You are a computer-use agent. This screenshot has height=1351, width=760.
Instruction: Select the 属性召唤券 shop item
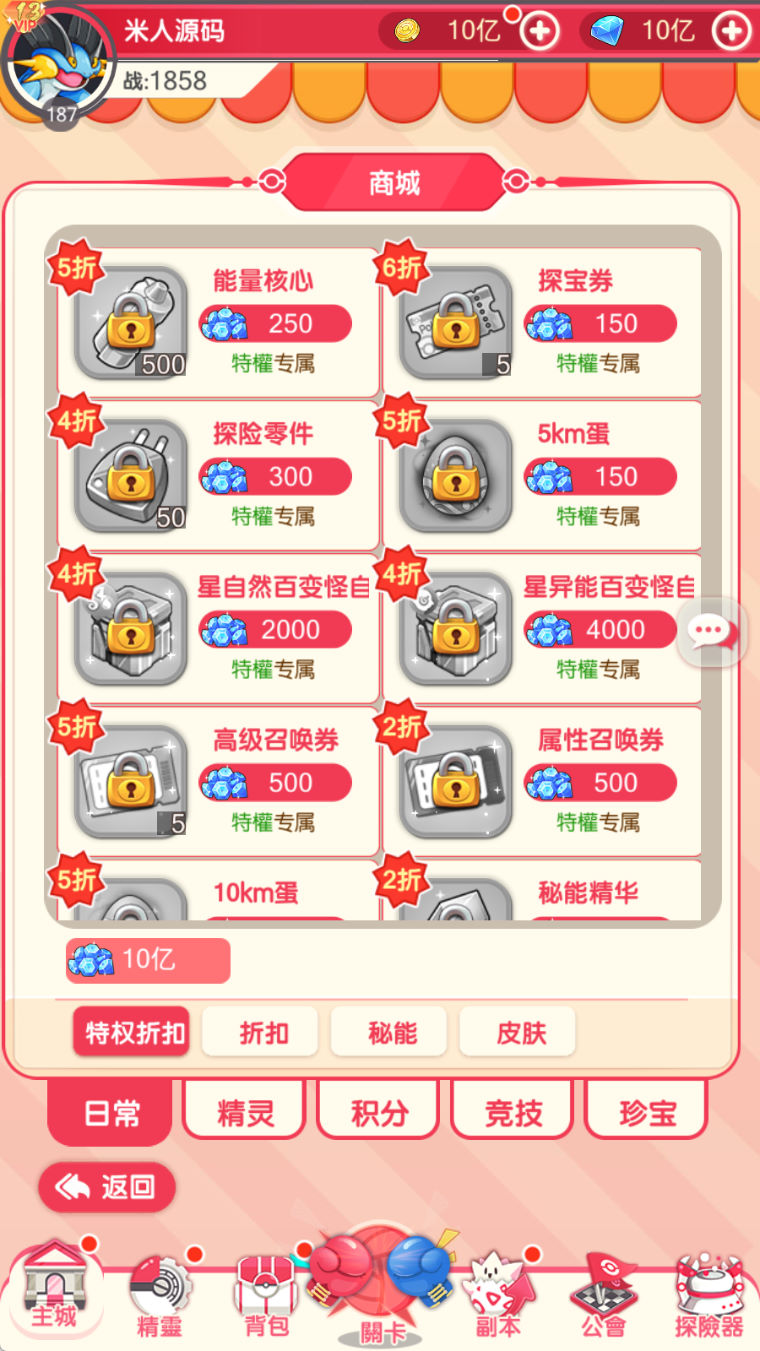(542, 781)
